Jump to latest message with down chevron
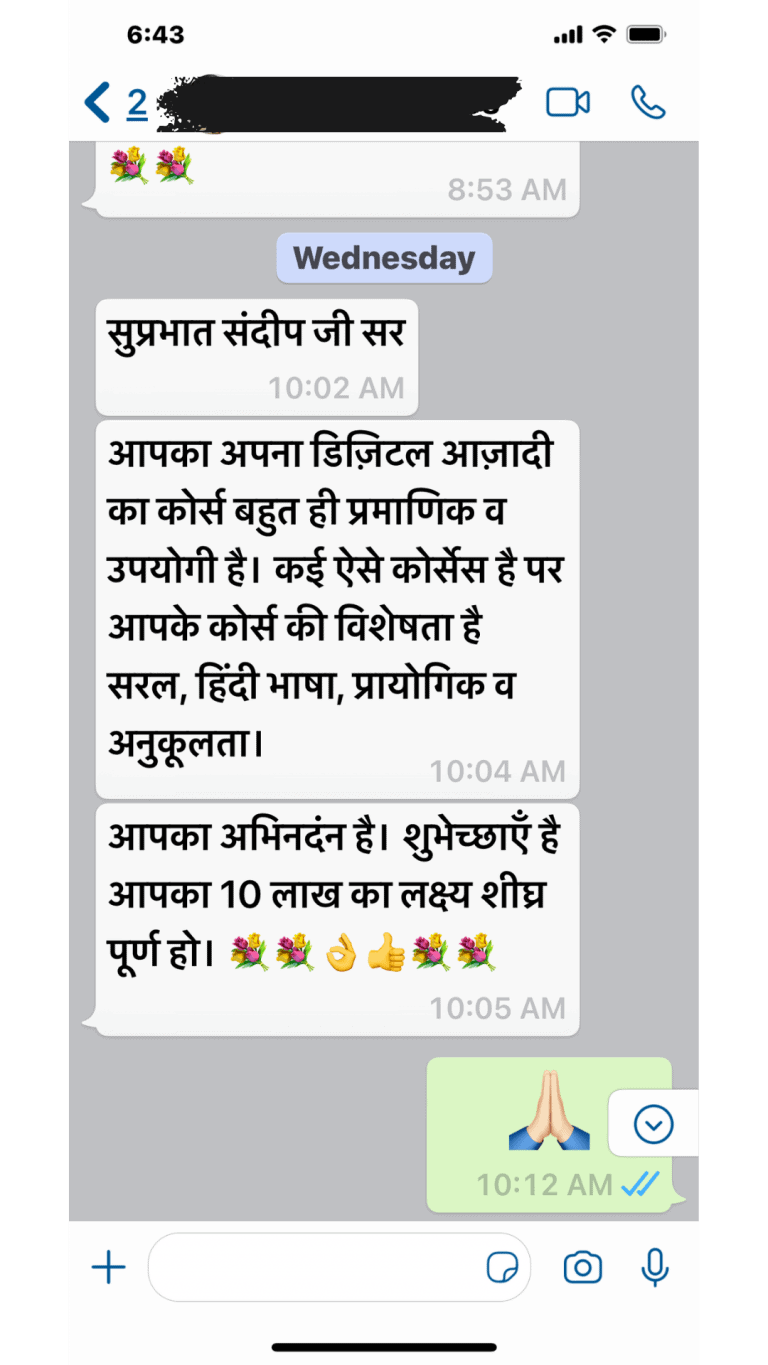Viewport: 768px width, 1365px height. [x=654, y=1125]
